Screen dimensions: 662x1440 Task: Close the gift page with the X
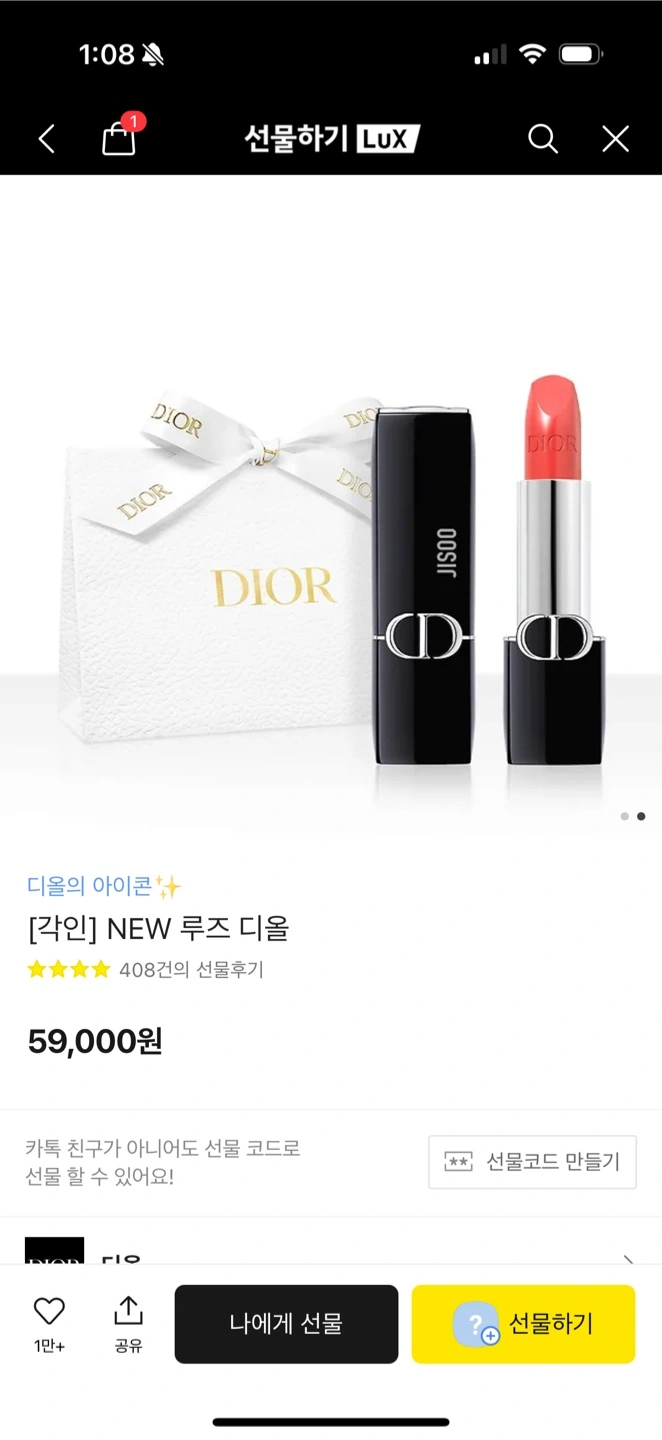pyautogui.click(x=615, y=139)
